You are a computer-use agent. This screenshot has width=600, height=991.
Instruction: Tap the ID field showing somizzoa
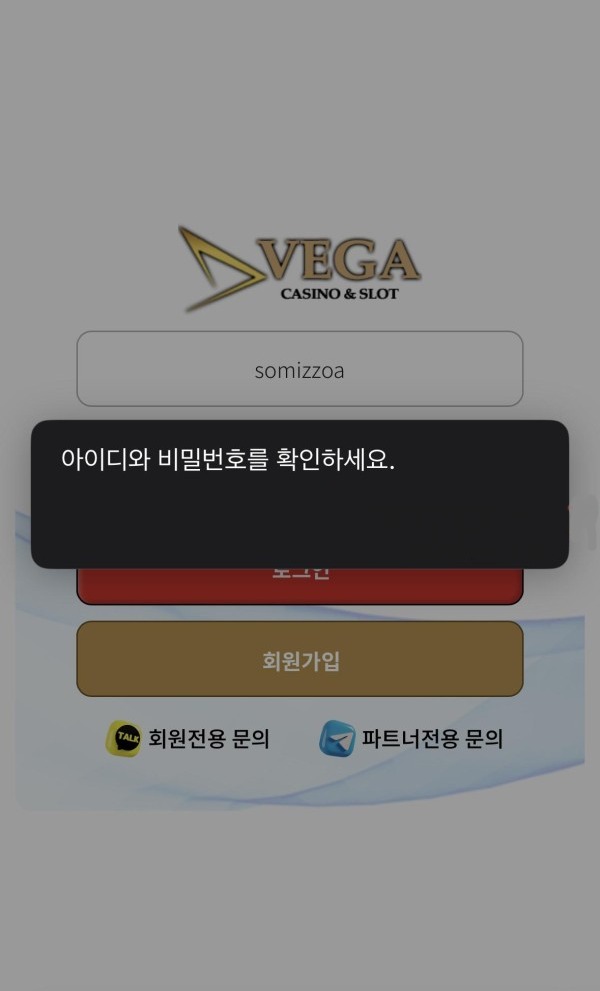pos(299,369)
